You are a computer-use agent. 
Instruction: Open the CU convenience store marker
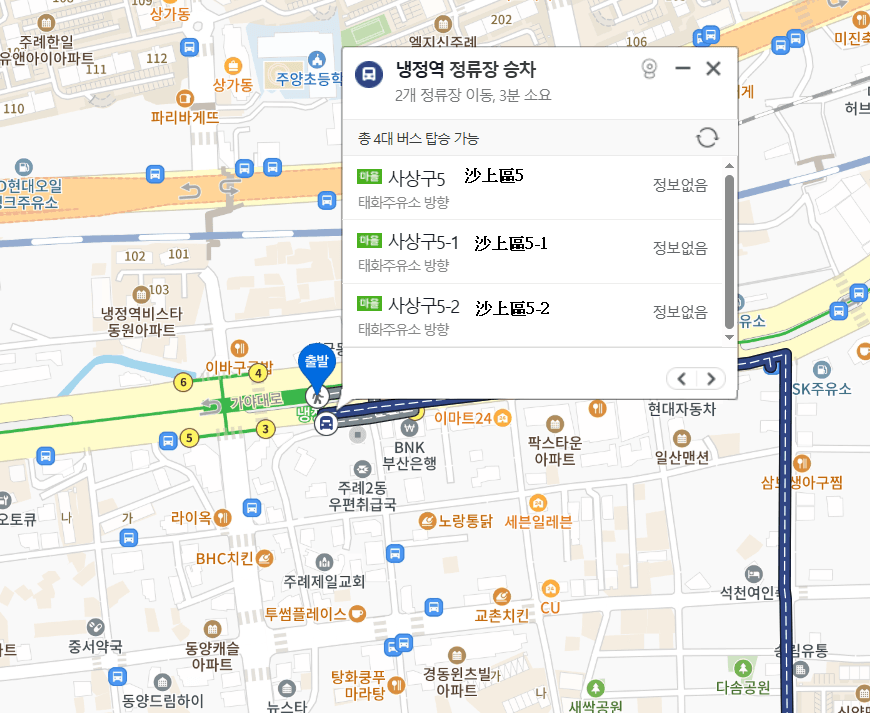pos(550,590)
